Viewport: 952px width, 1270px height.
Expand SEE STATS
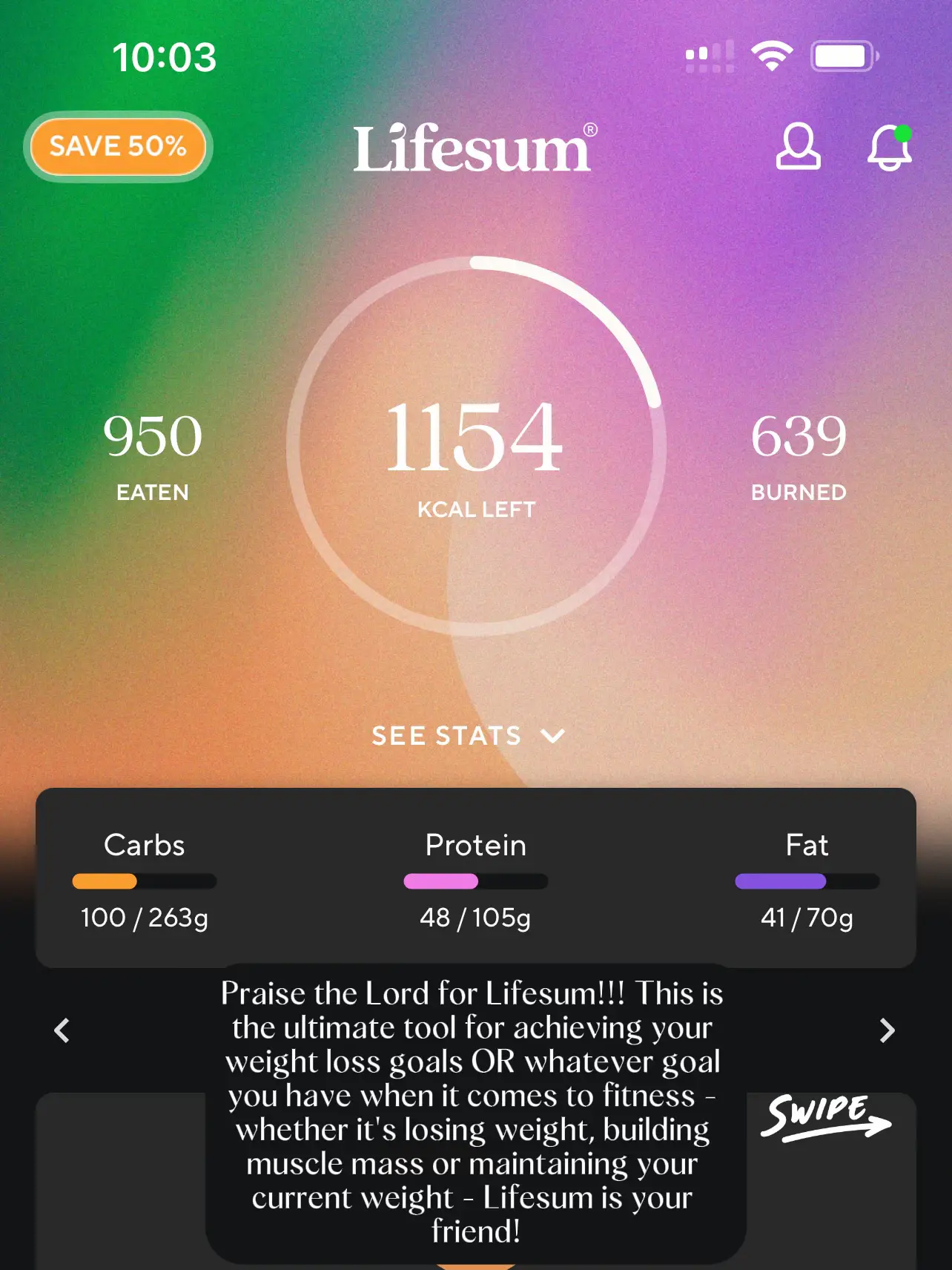click(469, 736)
